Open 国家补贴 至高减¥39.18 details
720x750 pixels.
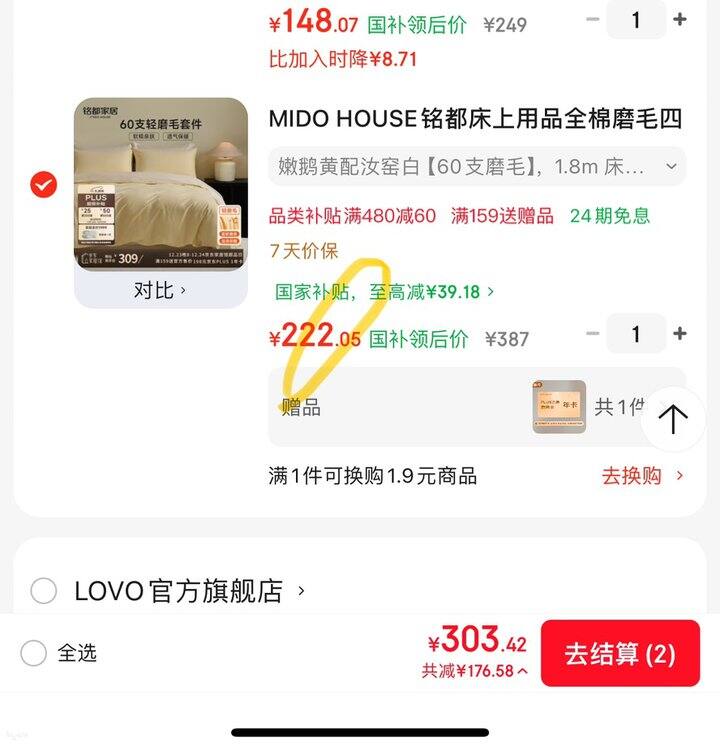click(x=385, y=292)
